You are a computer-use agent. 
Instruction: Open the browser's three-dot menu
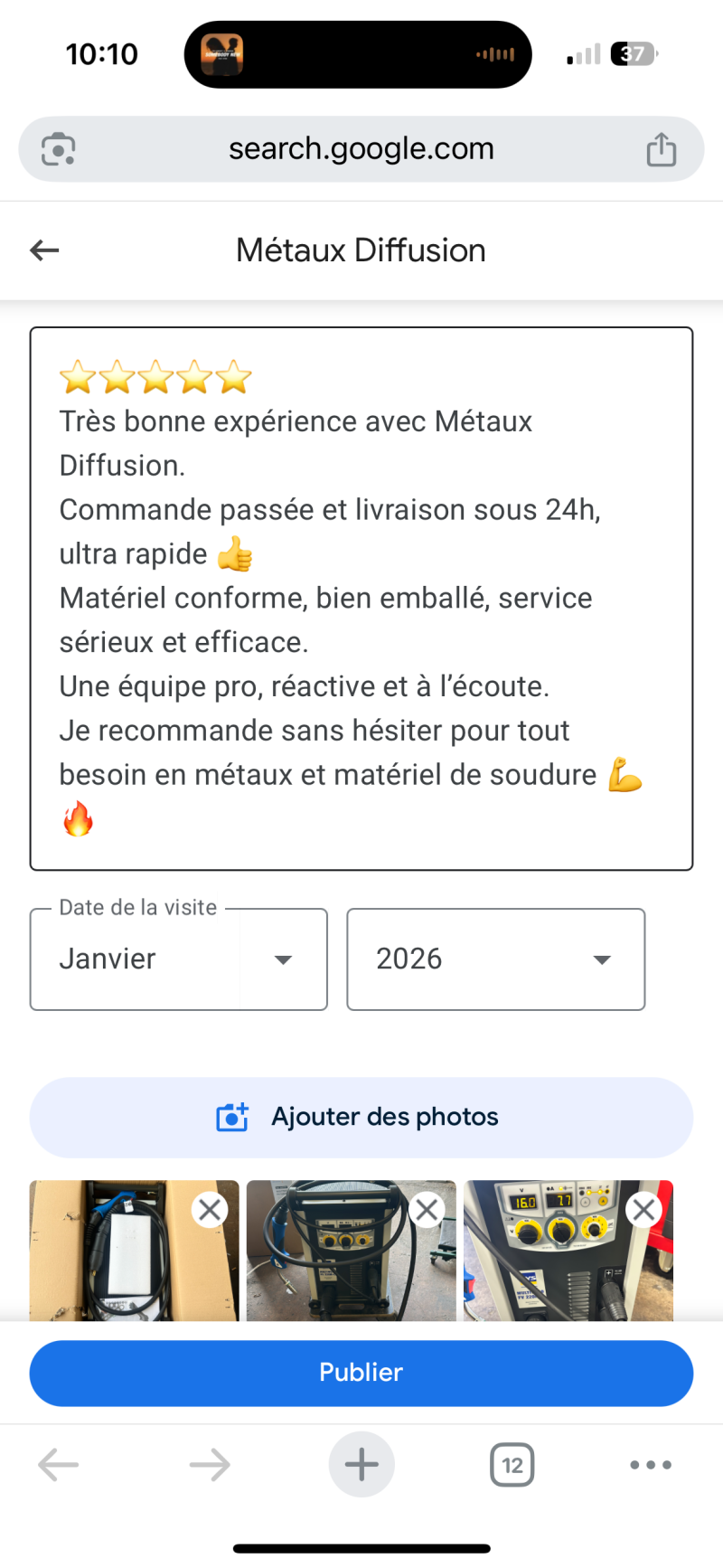coord(651,1465)
